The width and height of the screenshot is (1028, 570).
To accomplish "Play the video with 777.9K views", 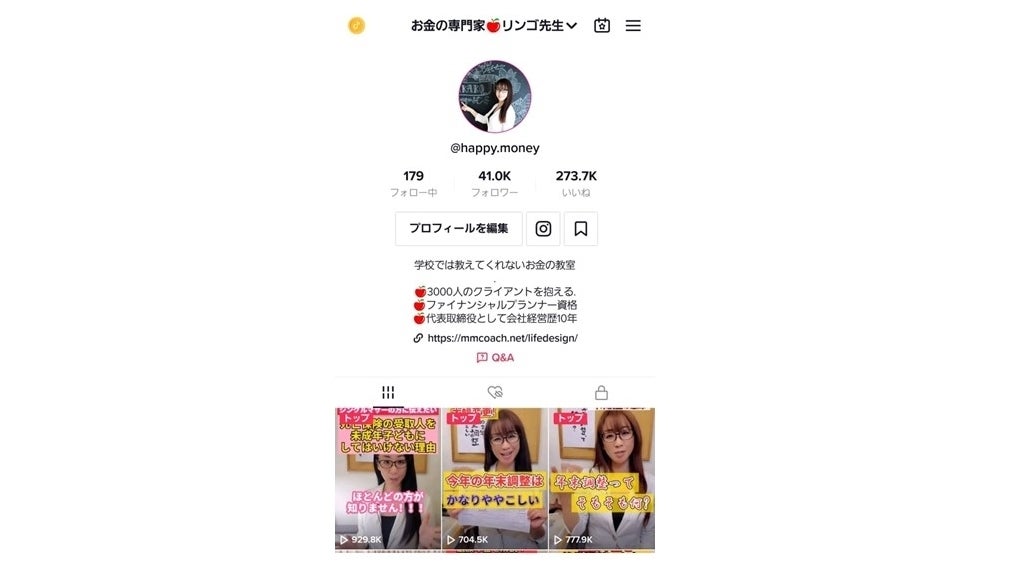I will 602,478.
